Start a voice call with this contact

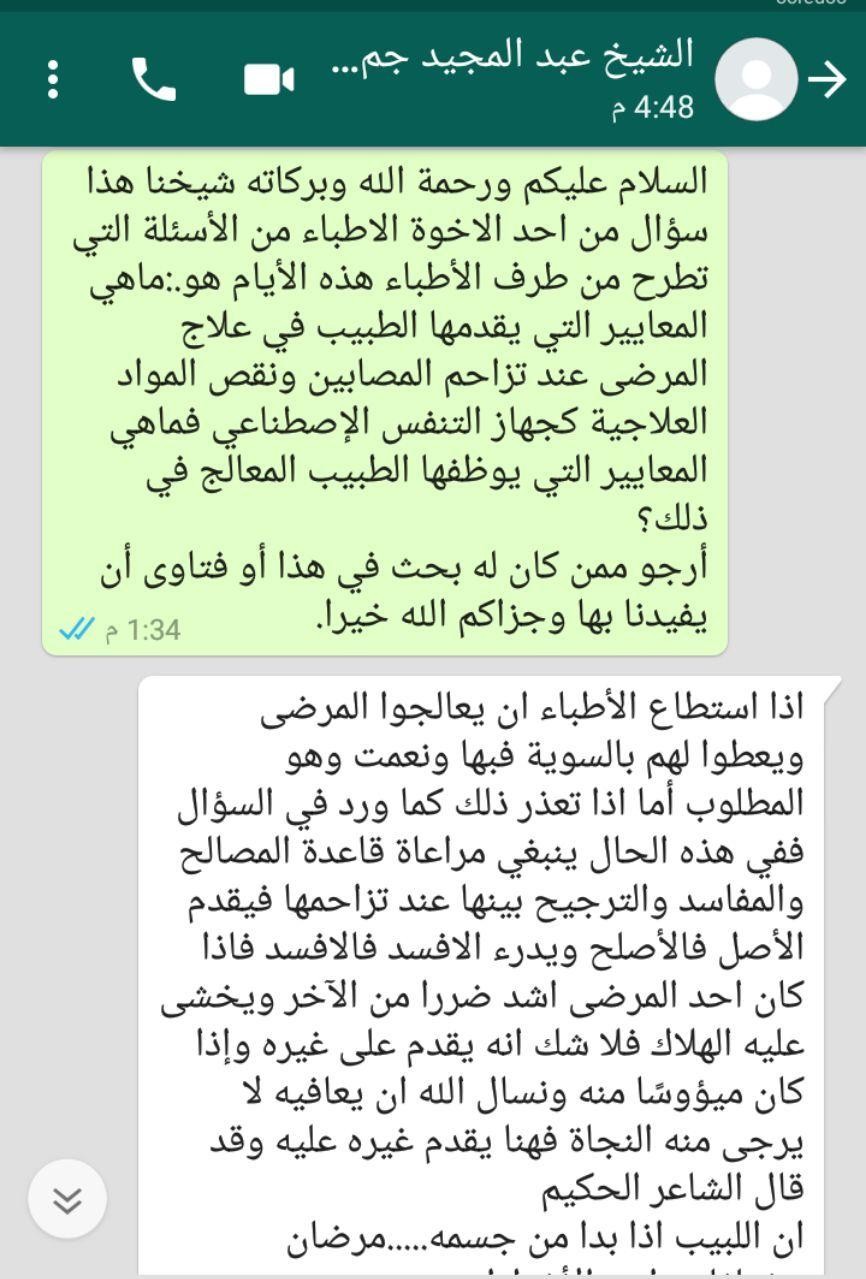154,79
